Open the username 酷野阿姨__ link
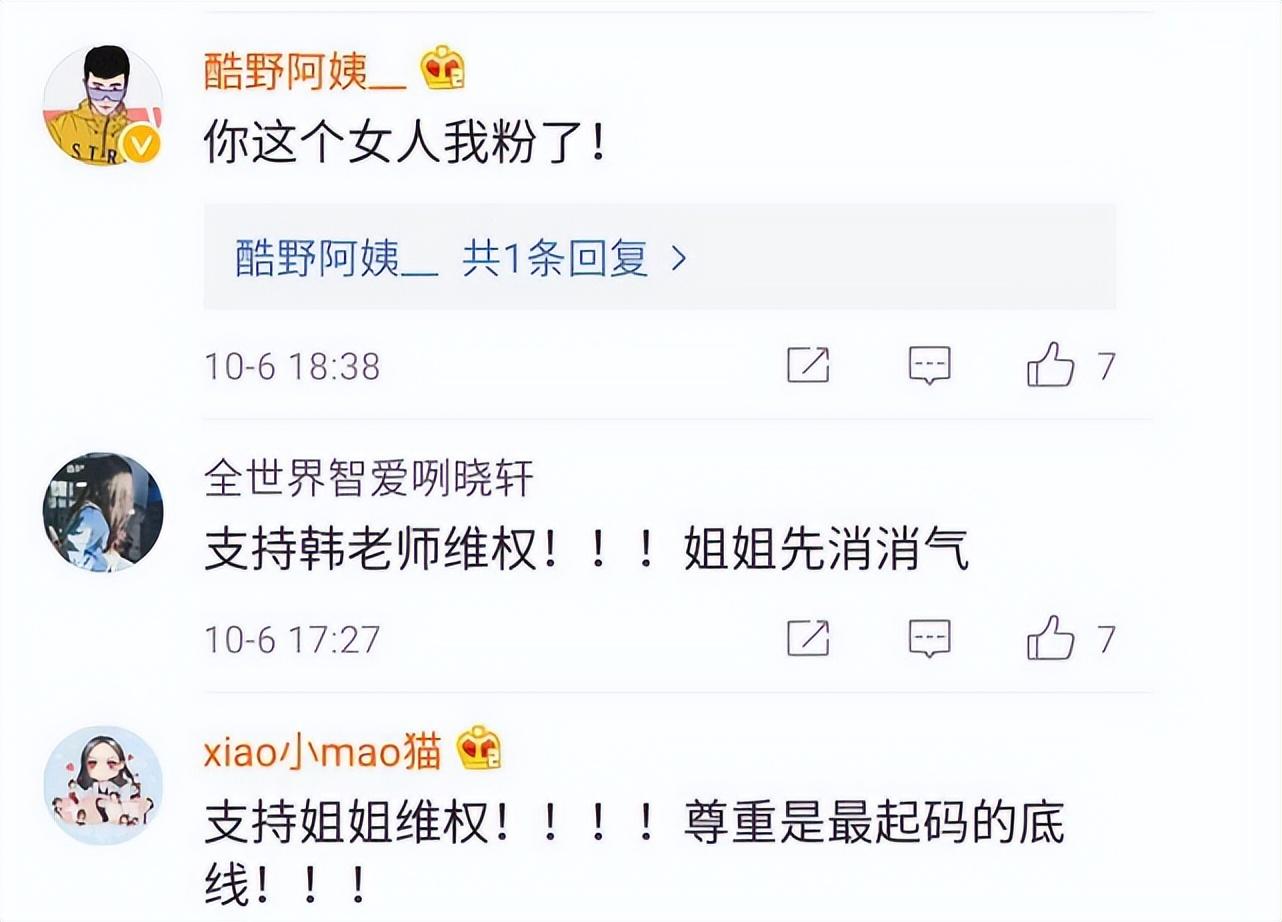This screenshot has height=922, width=1282. coord(305,72)
